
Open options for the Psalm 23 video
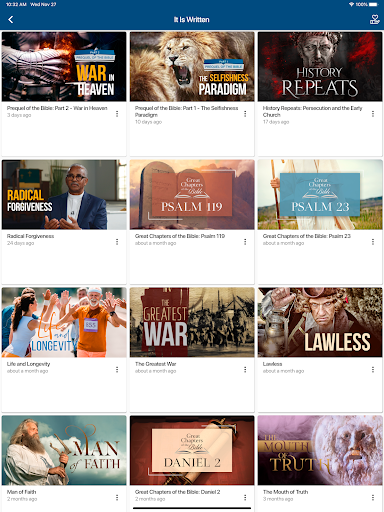click(373, 242)
